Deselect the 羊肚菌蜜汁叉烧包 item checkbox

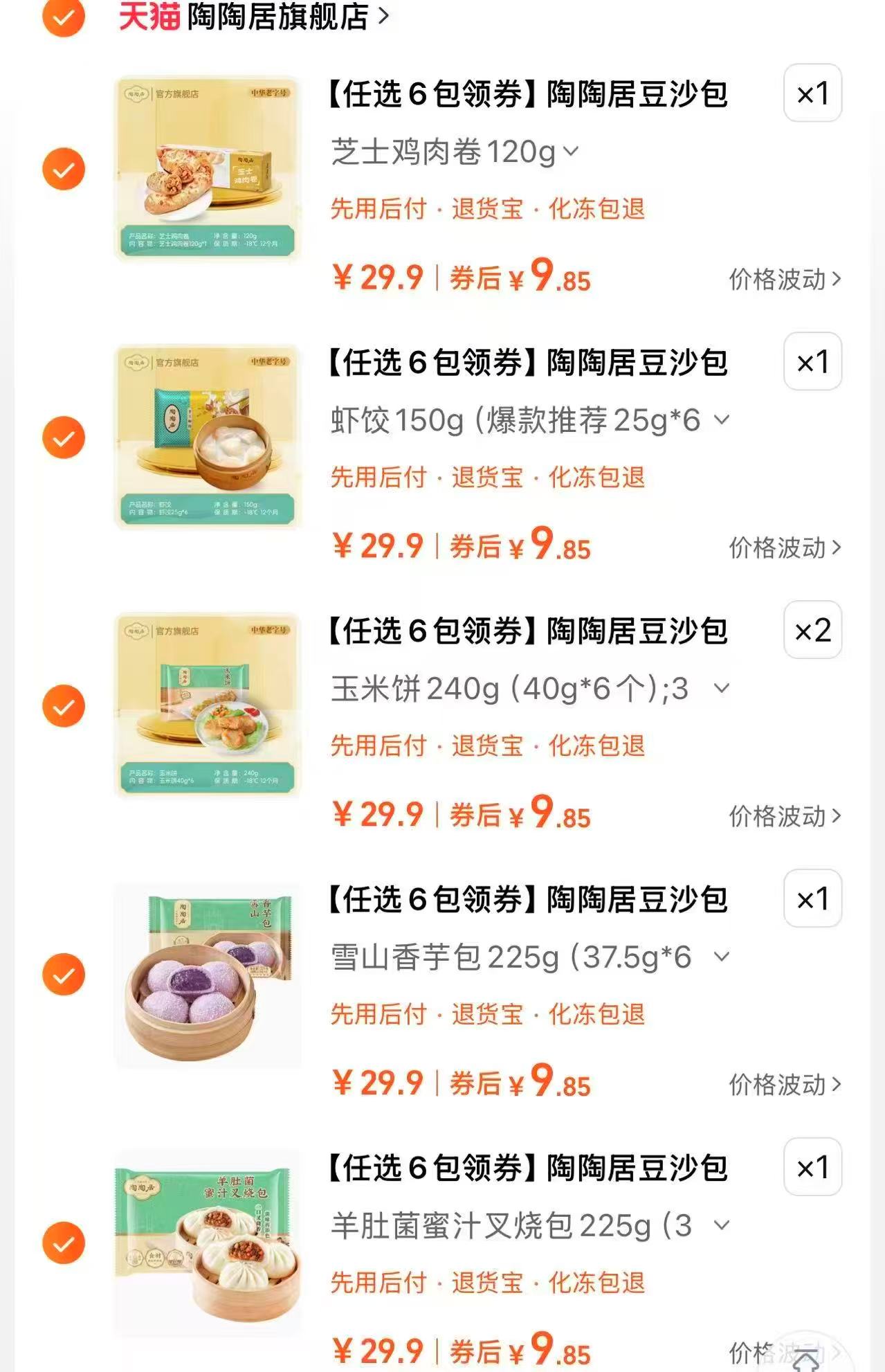point(64,1243)
